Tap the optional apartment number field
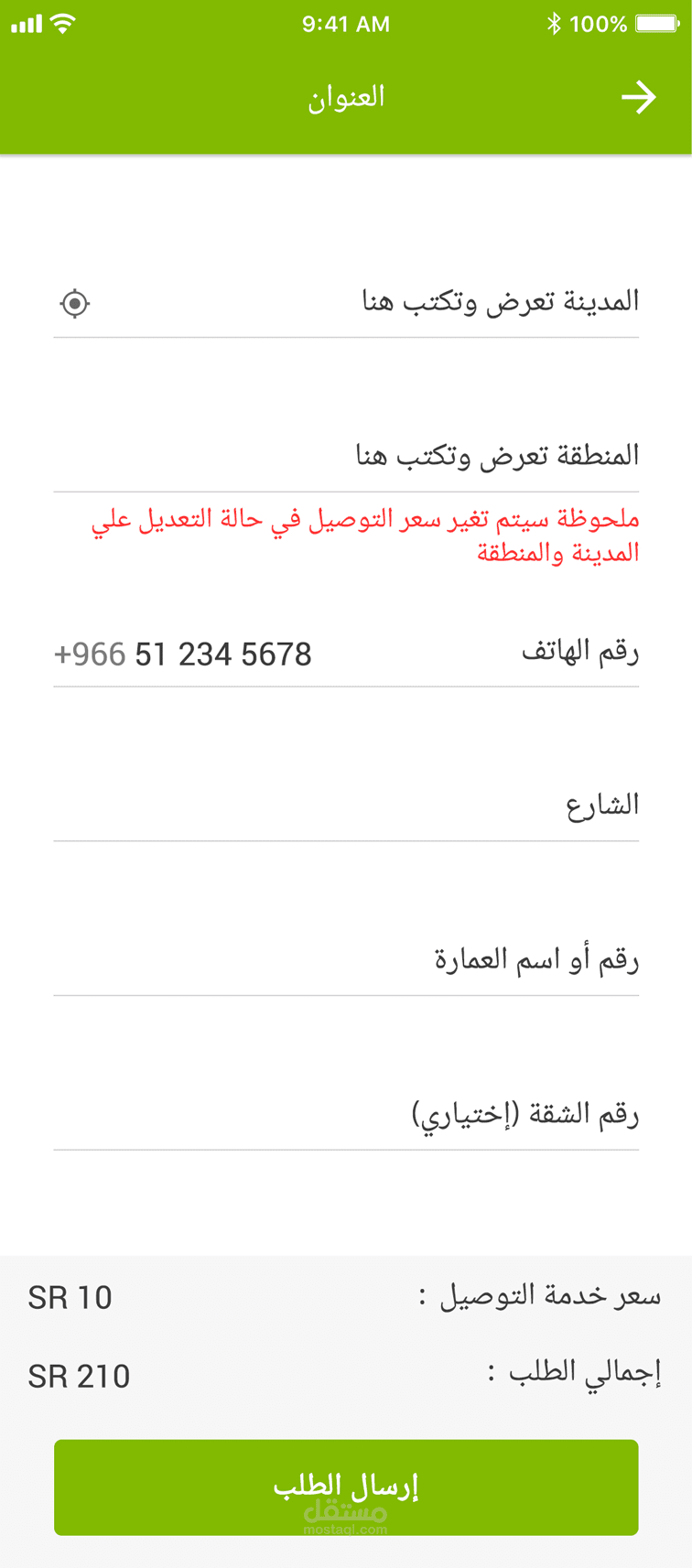This screenshot has width=692, height=1568. click(x=346, y=1116)
